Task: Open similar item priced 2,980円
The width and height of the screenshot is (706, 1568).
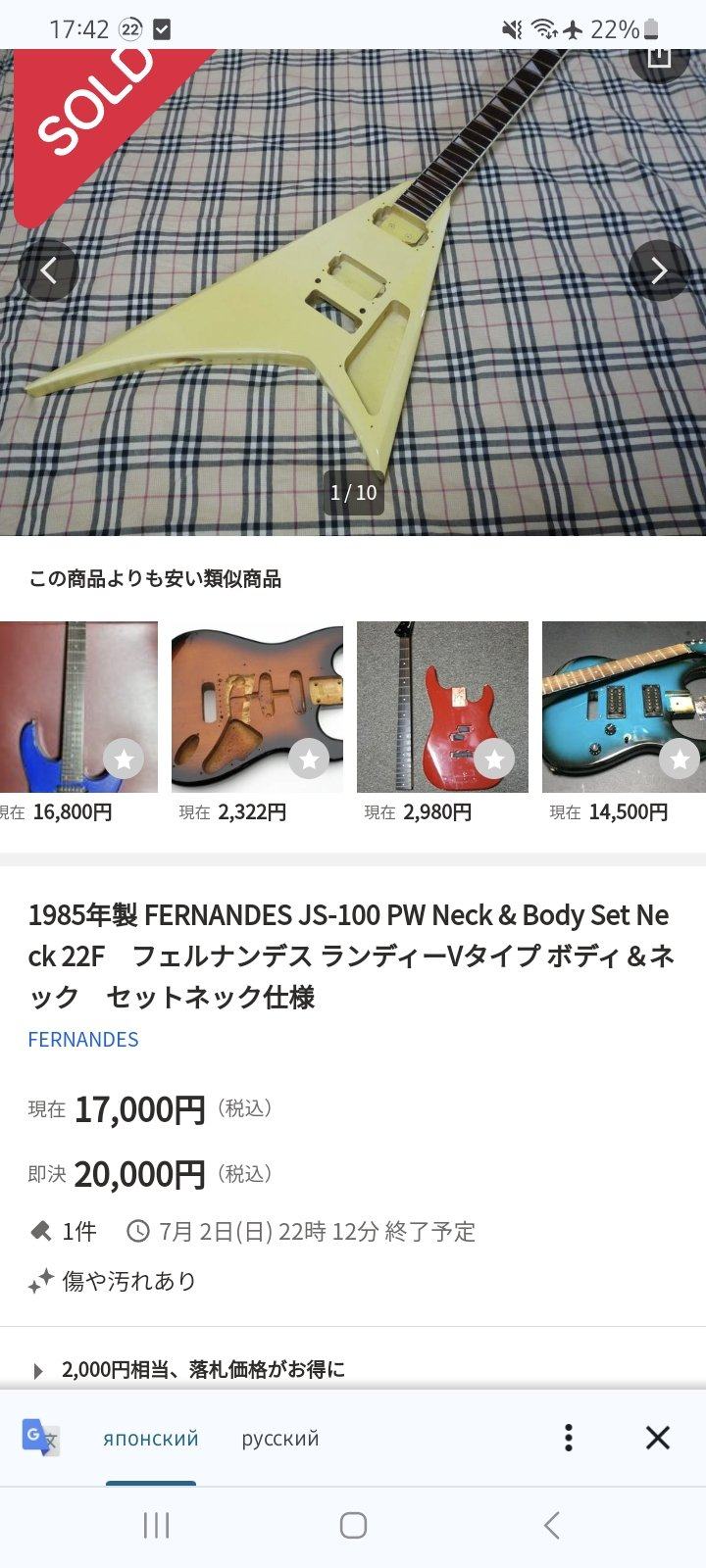Action: point(442,706)
